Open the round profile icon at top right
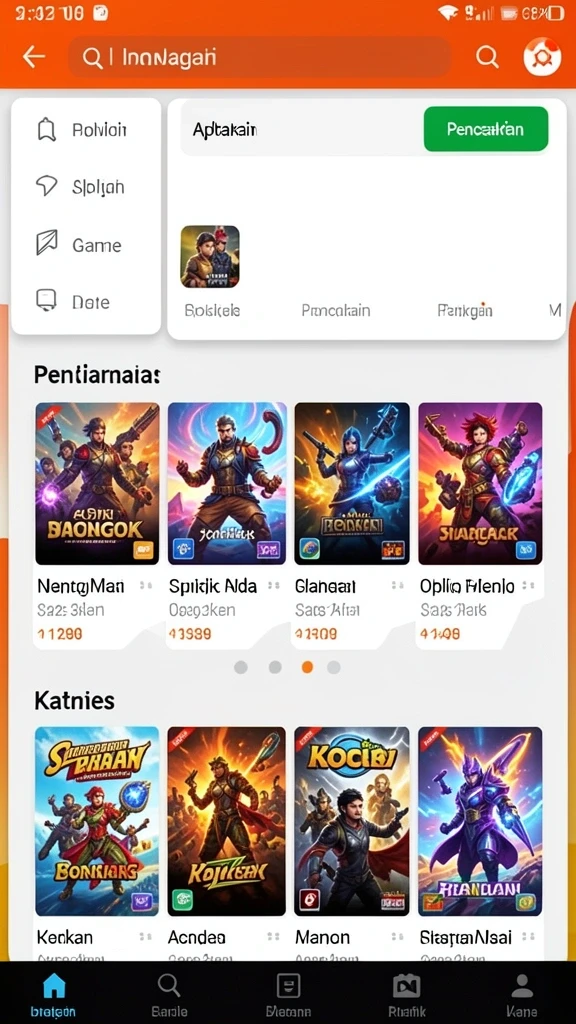 pos(542,57)
